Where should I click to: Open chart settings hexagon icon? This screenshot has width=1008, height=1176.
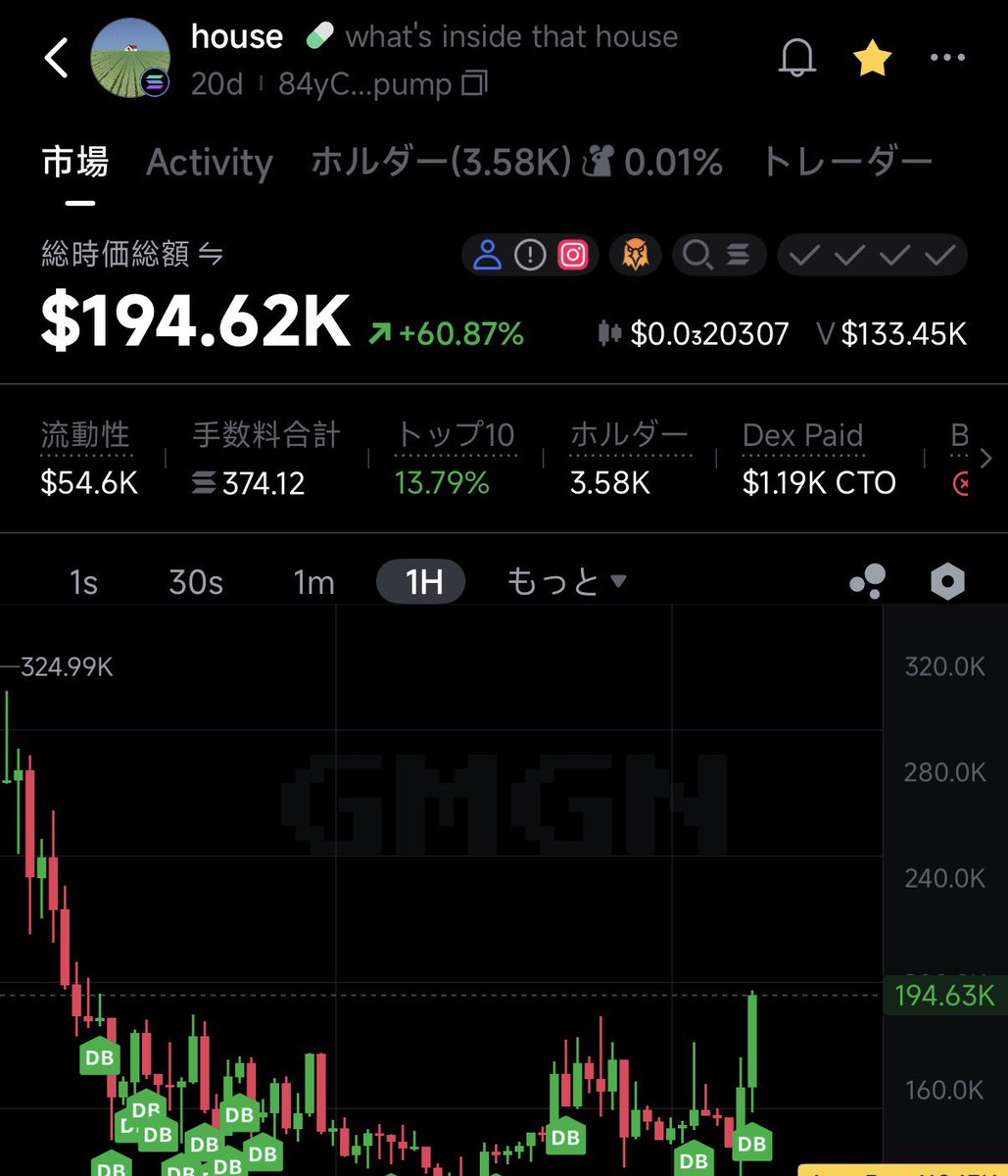[947, 582]
